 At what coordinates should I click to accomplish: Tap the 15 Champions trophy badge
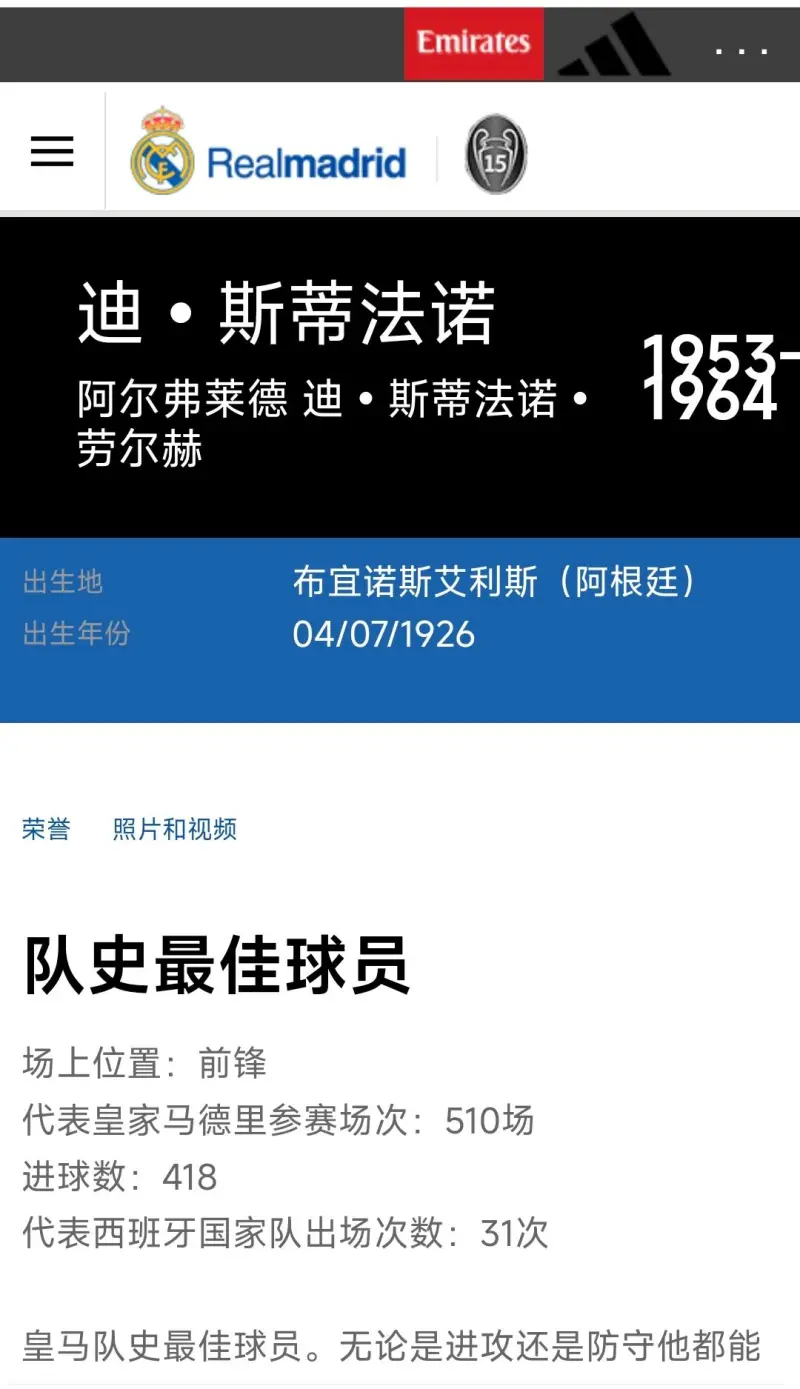pyautogui.click(x=496, y=154)
